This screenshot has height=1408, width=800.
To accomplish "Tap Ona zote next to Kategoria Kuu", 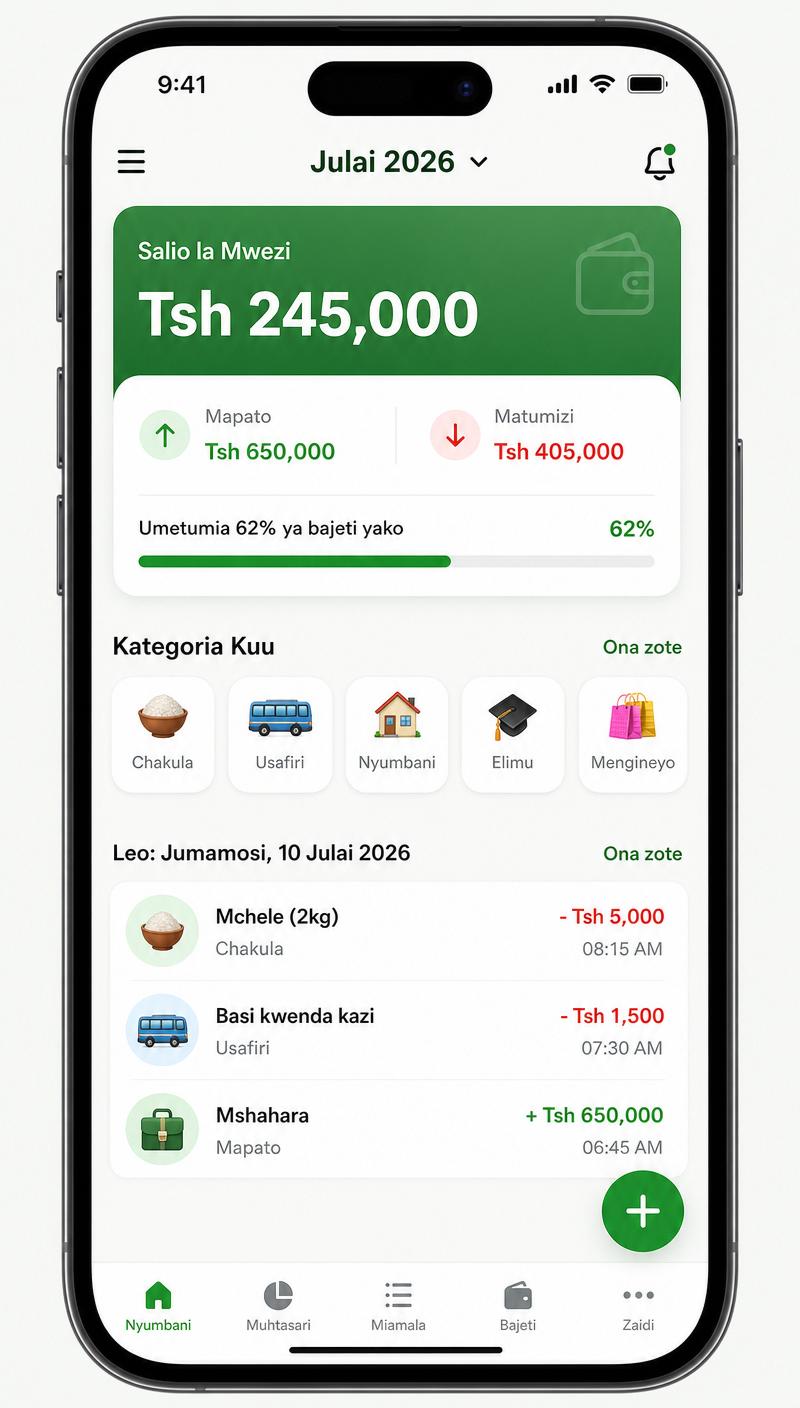I will tap(642, 647).
